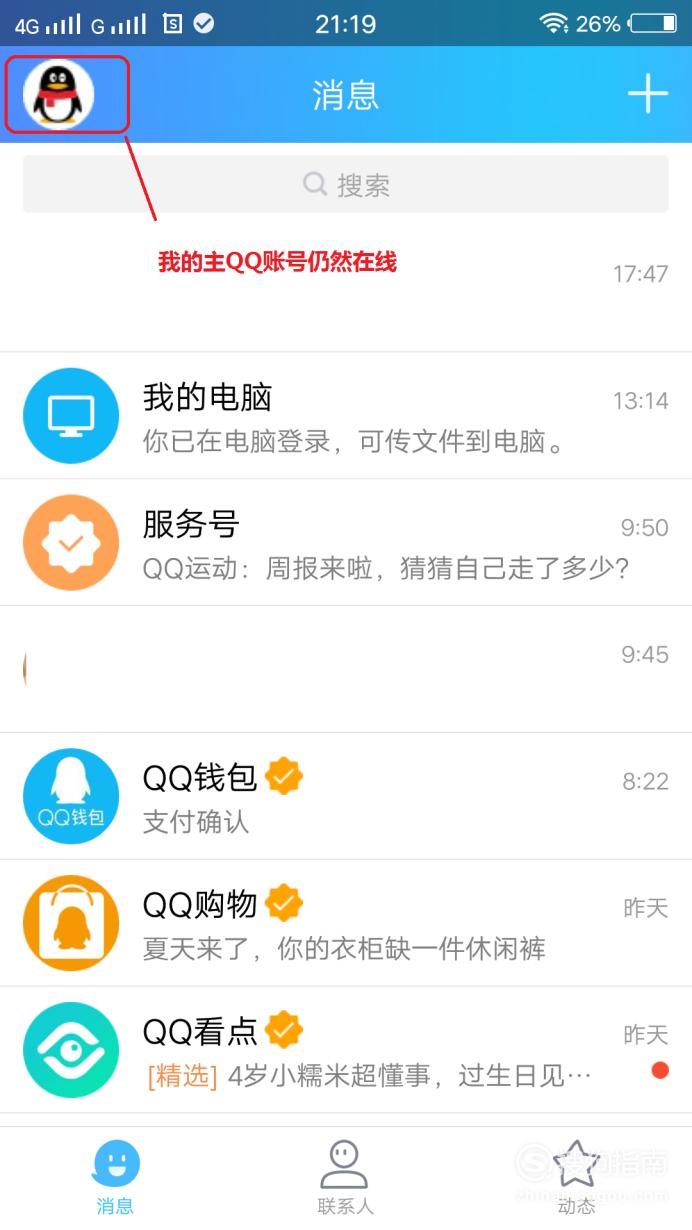Open the QQ购物 conversation
The height and width of the screenshot is (1230, 692).
point(346,923)
